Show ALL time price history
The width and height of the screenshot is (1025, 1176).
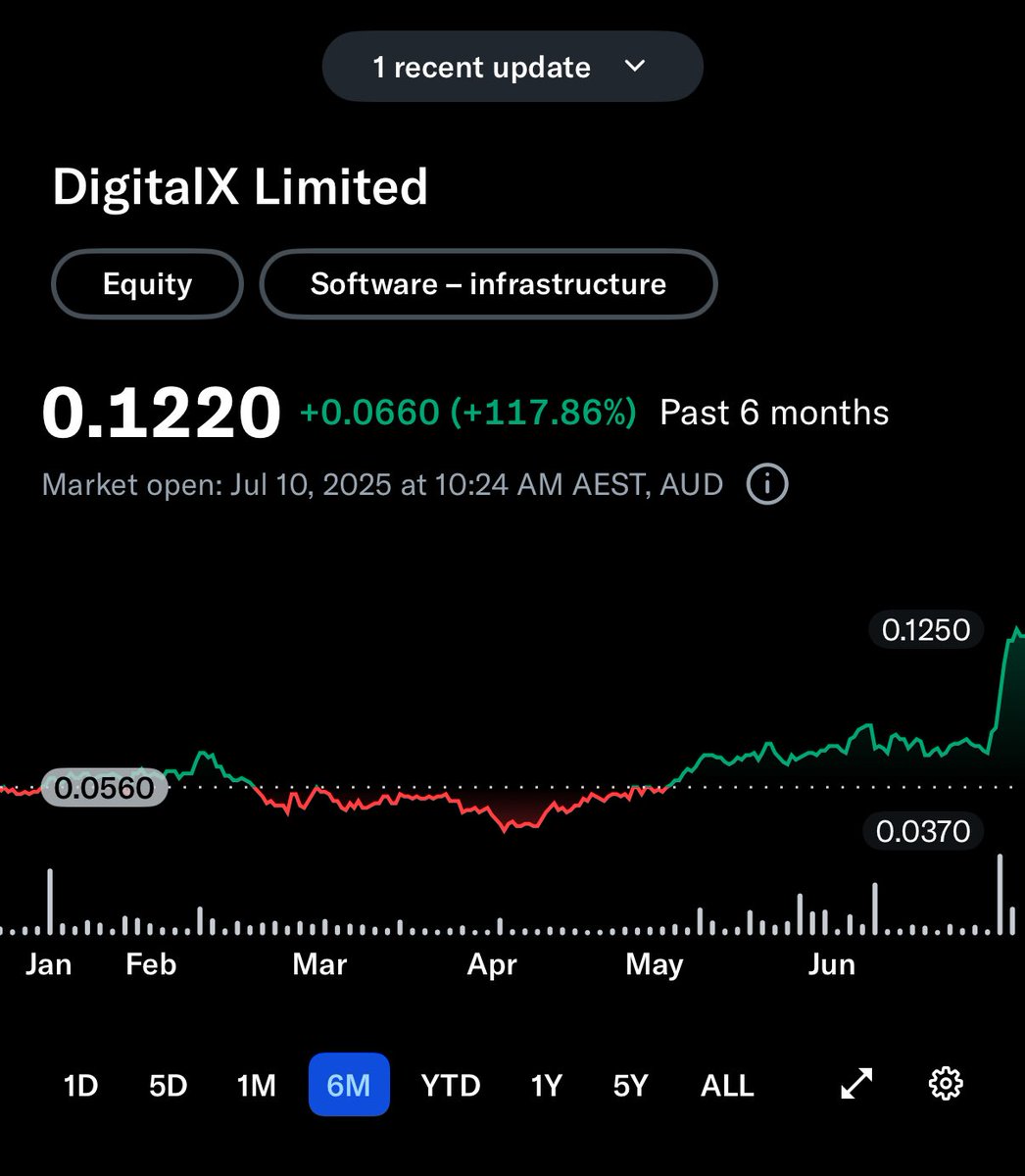pos(727,1085)
